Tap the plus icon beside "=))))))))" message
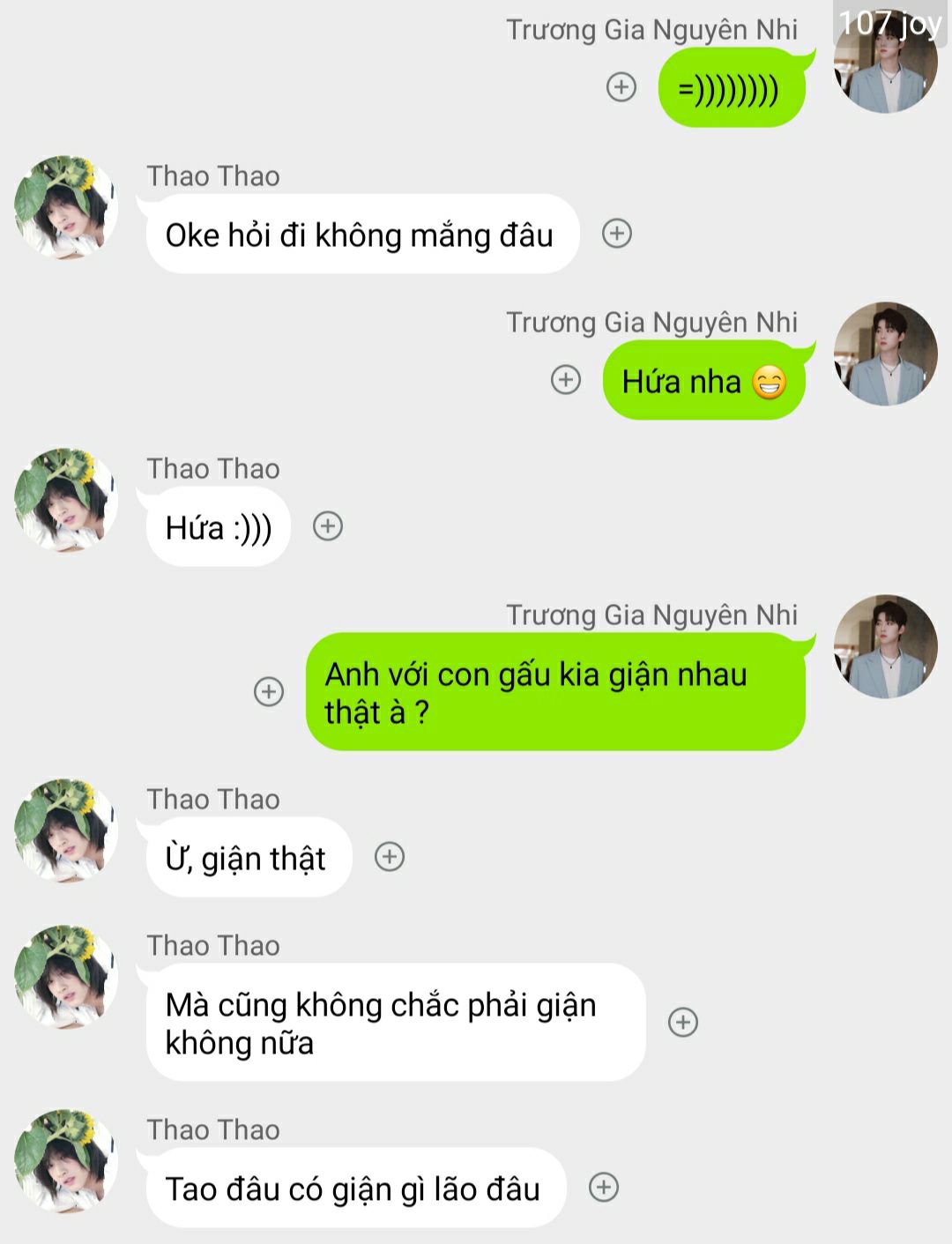952x1244 pixels. (x=621, y=87)
